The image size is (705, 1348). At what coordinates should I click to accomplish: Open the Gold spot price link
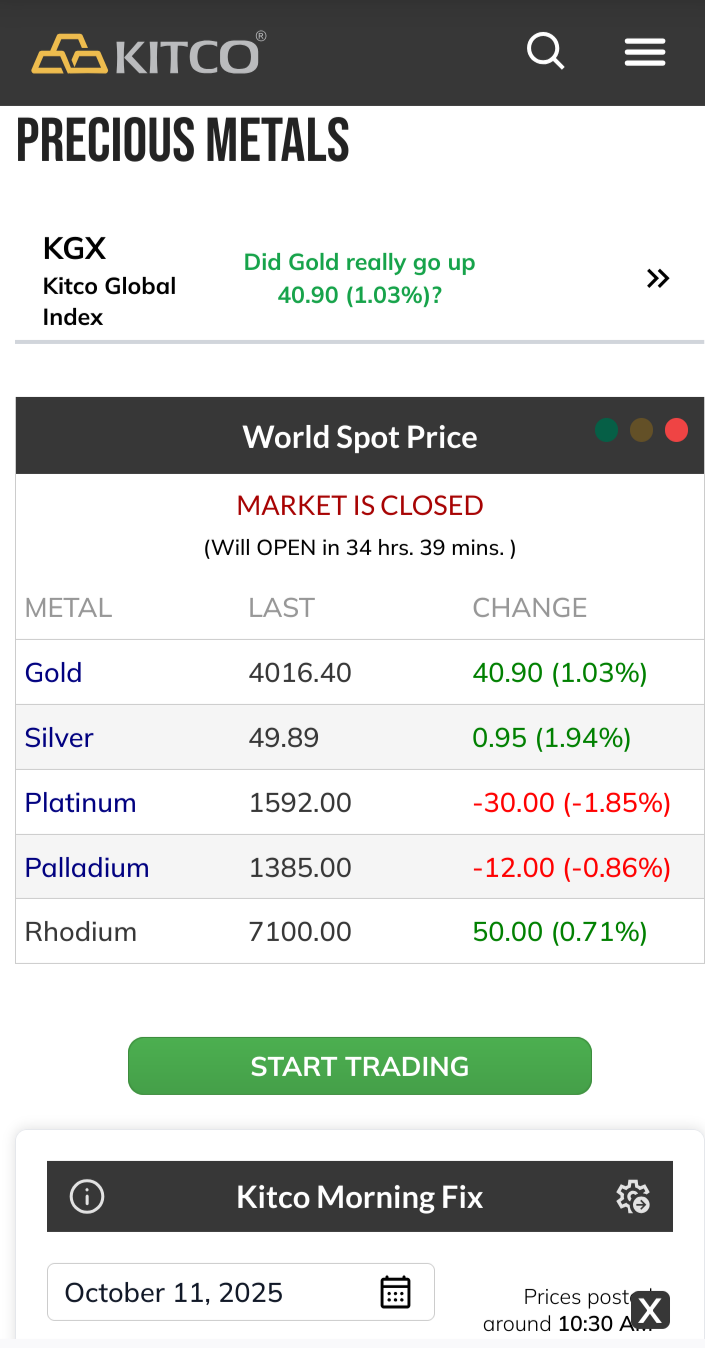click(x=54, y=672)
